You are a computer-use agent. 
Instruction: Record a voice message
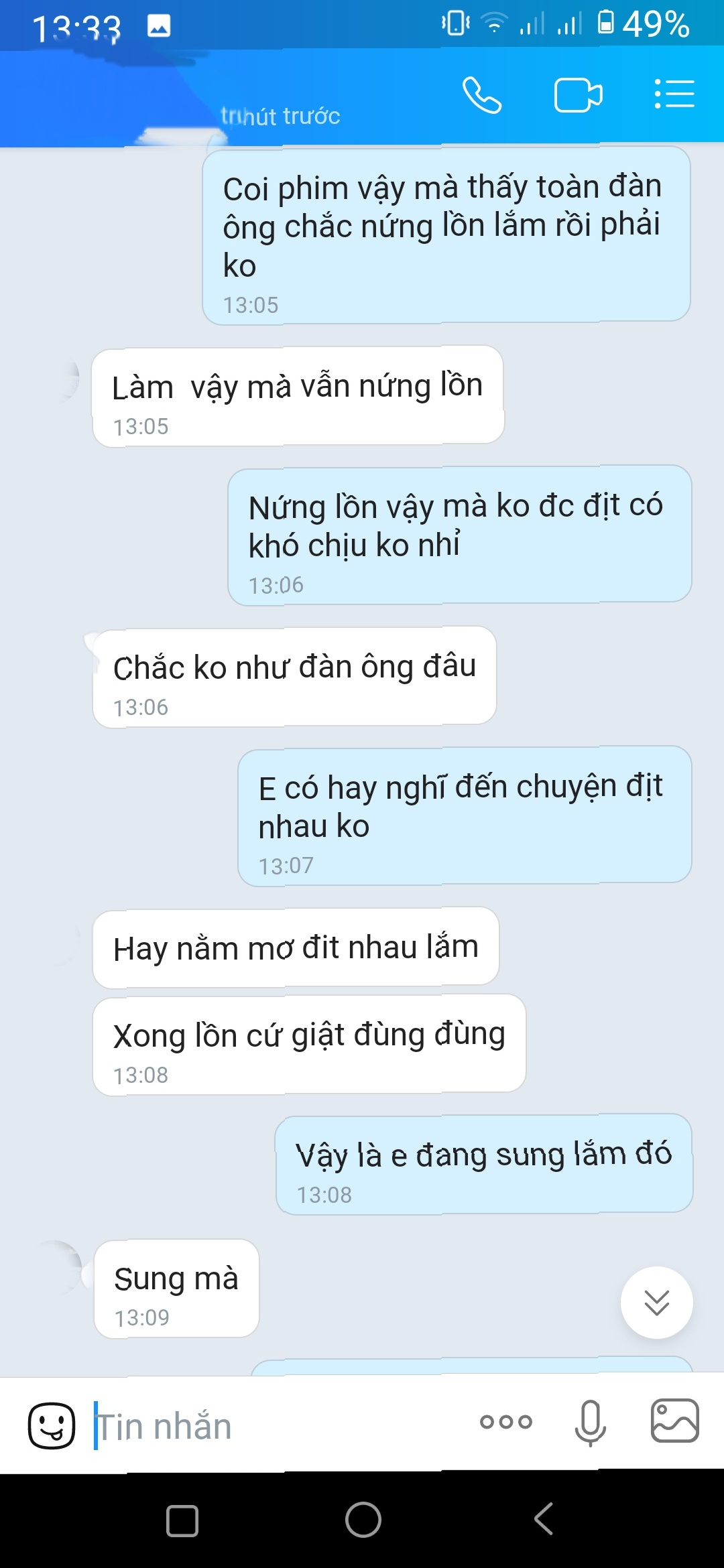pos(591,1423)
